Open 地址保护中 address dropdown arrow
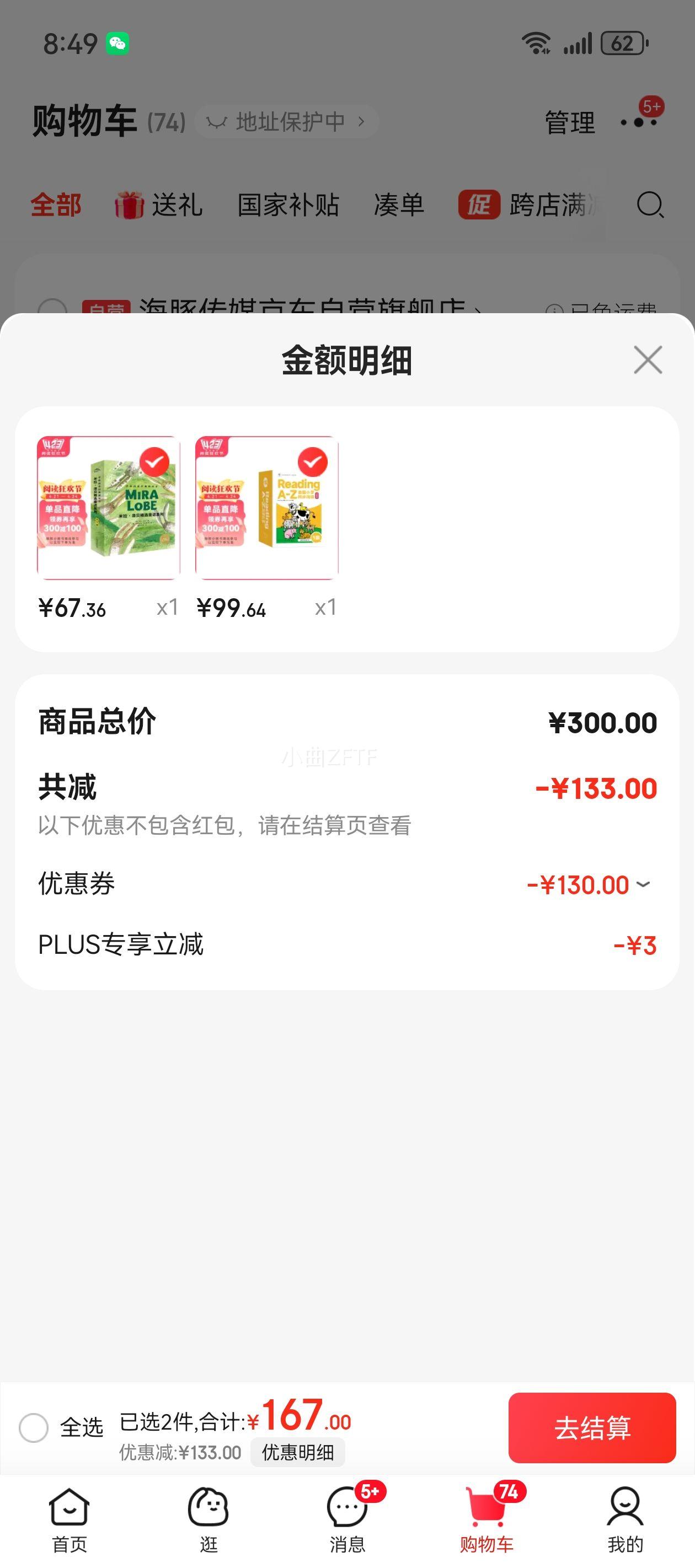The image size is (695, 1568). tap(361, 121)
